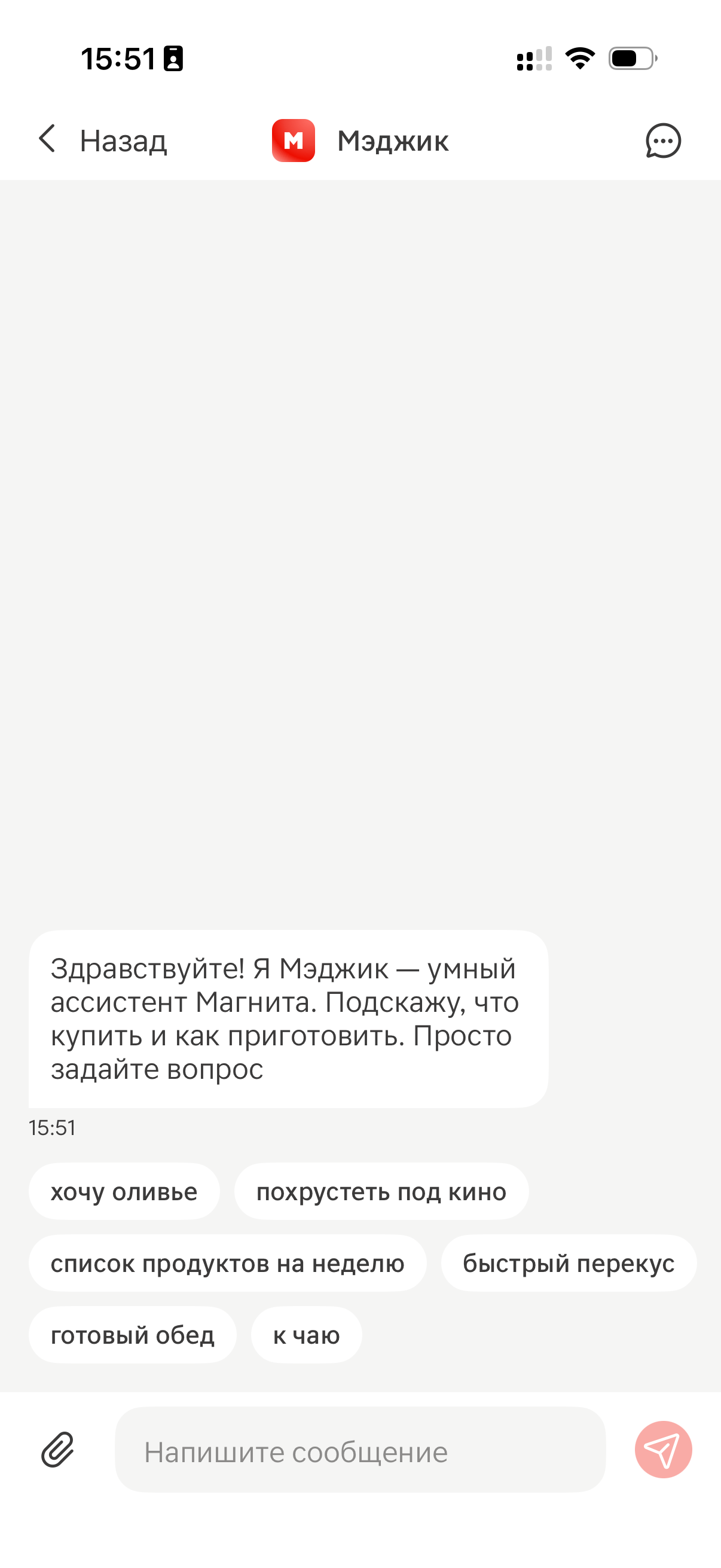Open the chat bubble icon in header
Viewport: 721px width, 1568px height.
pyautogui.click(x=662, y=141)
